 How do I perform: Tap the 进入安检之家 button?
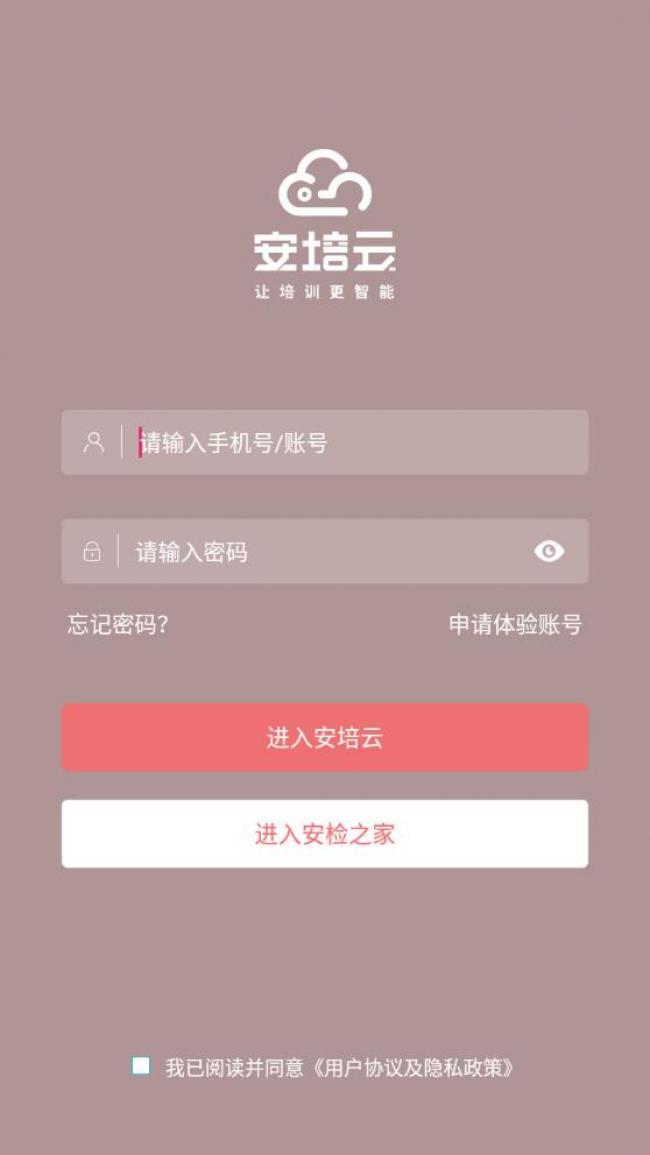324,834
